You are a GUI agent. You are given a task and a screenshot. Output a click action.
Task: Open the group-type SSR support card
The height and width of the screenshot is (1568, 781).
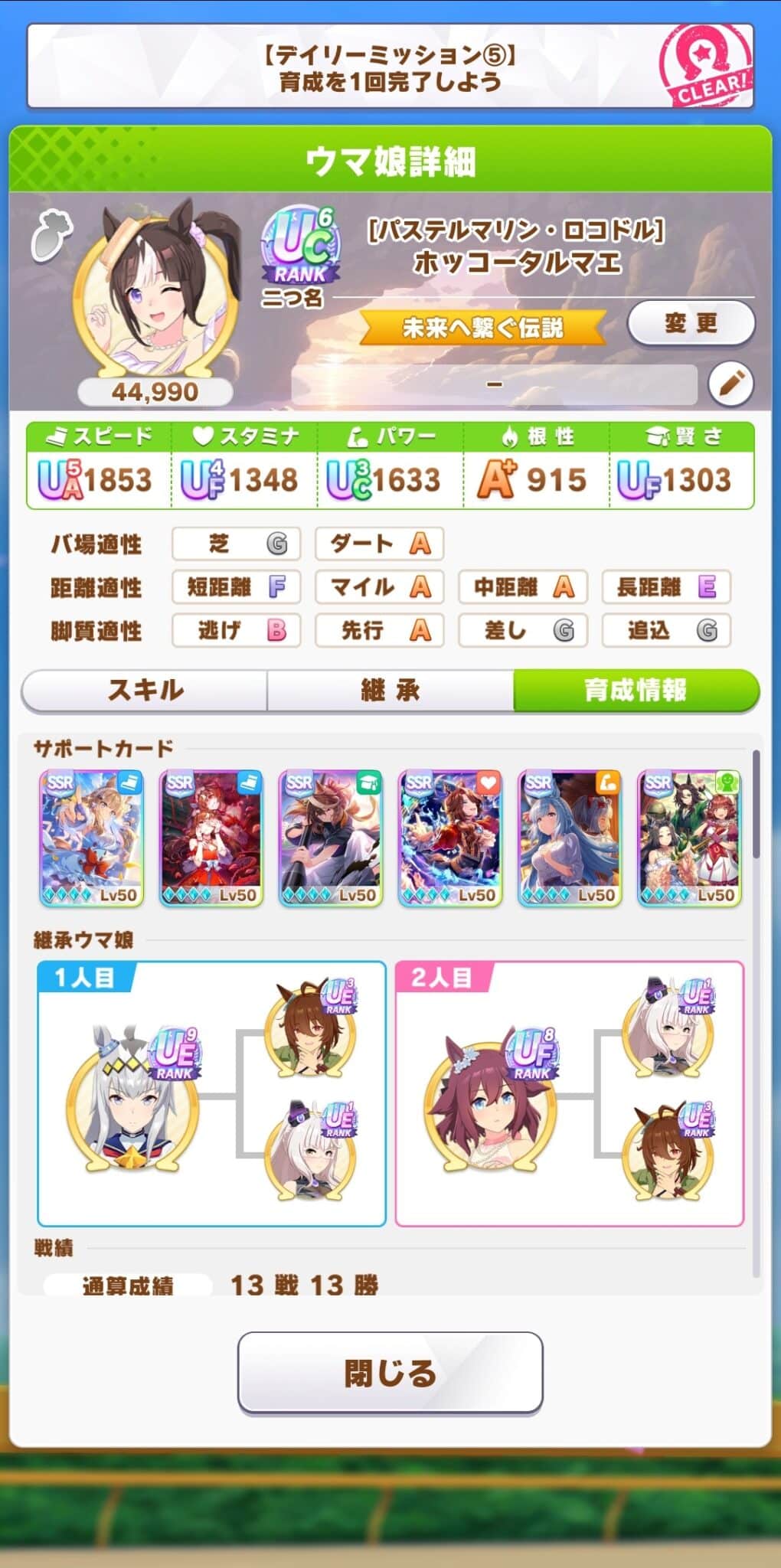[x=688, y=838]
